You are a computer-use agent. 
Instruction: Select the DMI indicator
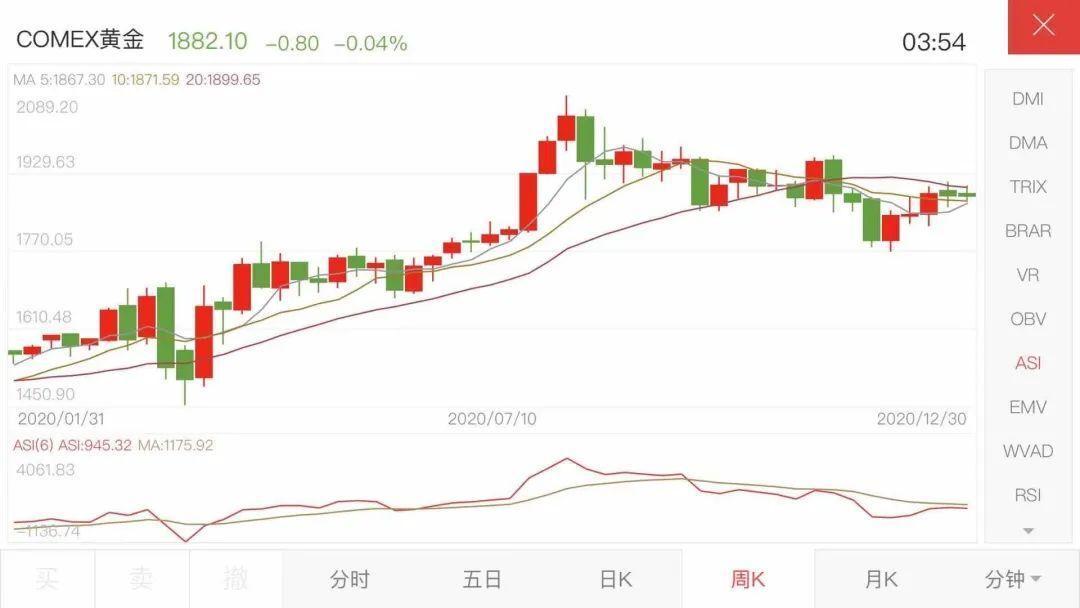1028,99
